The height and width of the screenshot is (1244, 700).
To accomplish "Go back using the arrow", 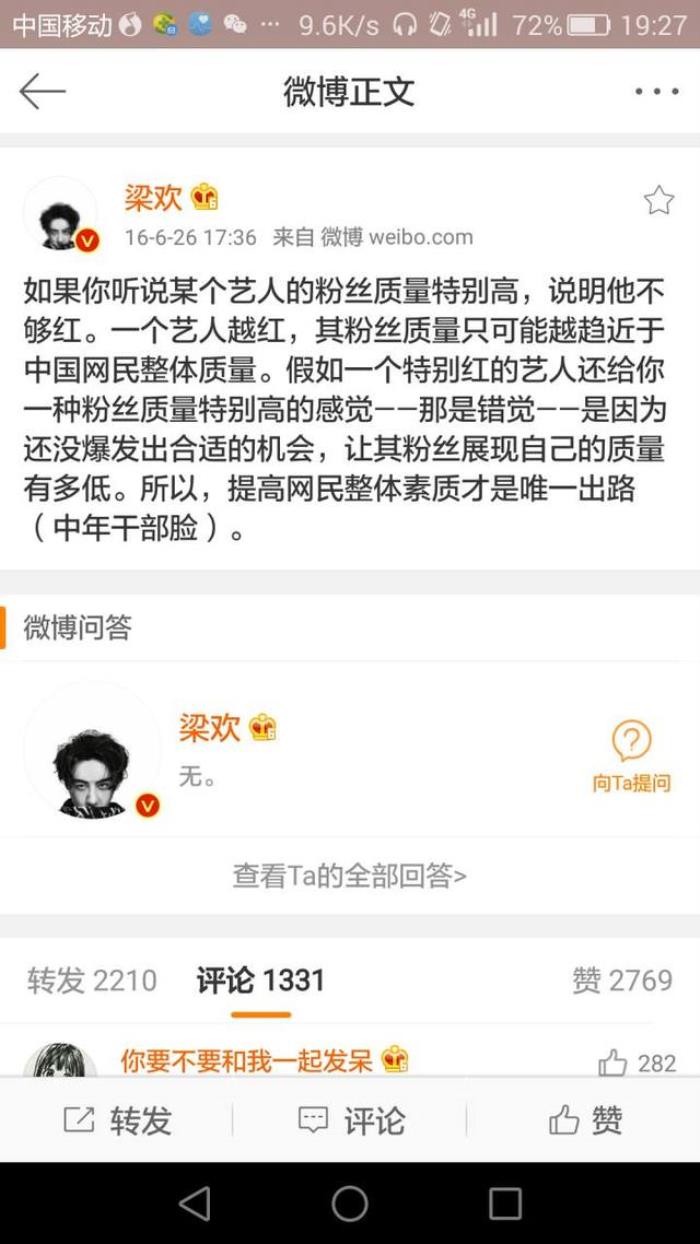I will tap(42, 91).
